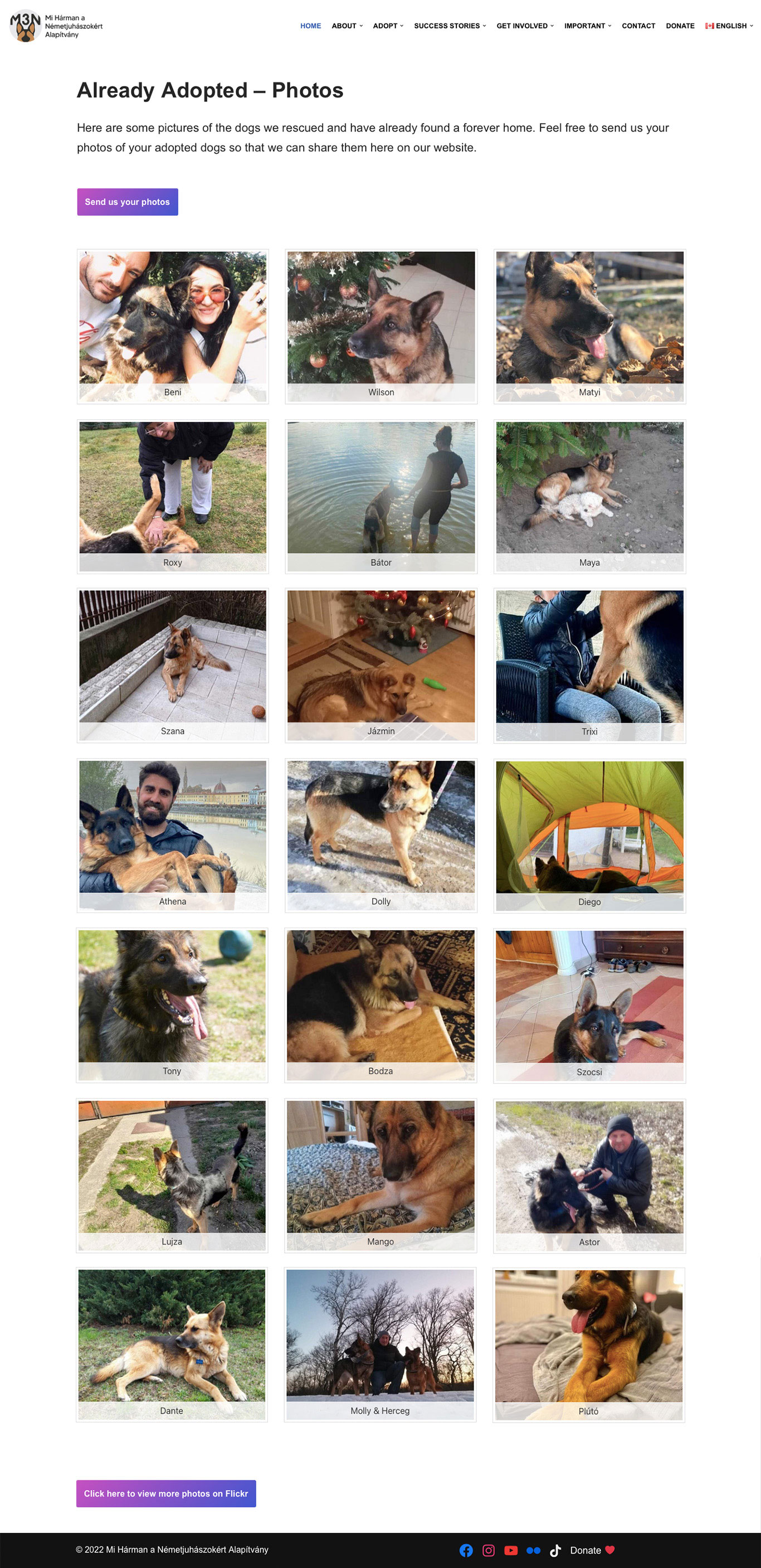Open the English language selector
The width and height of the screenshot is (761, 1568).
pyautogui.click(x=729, y=26)
